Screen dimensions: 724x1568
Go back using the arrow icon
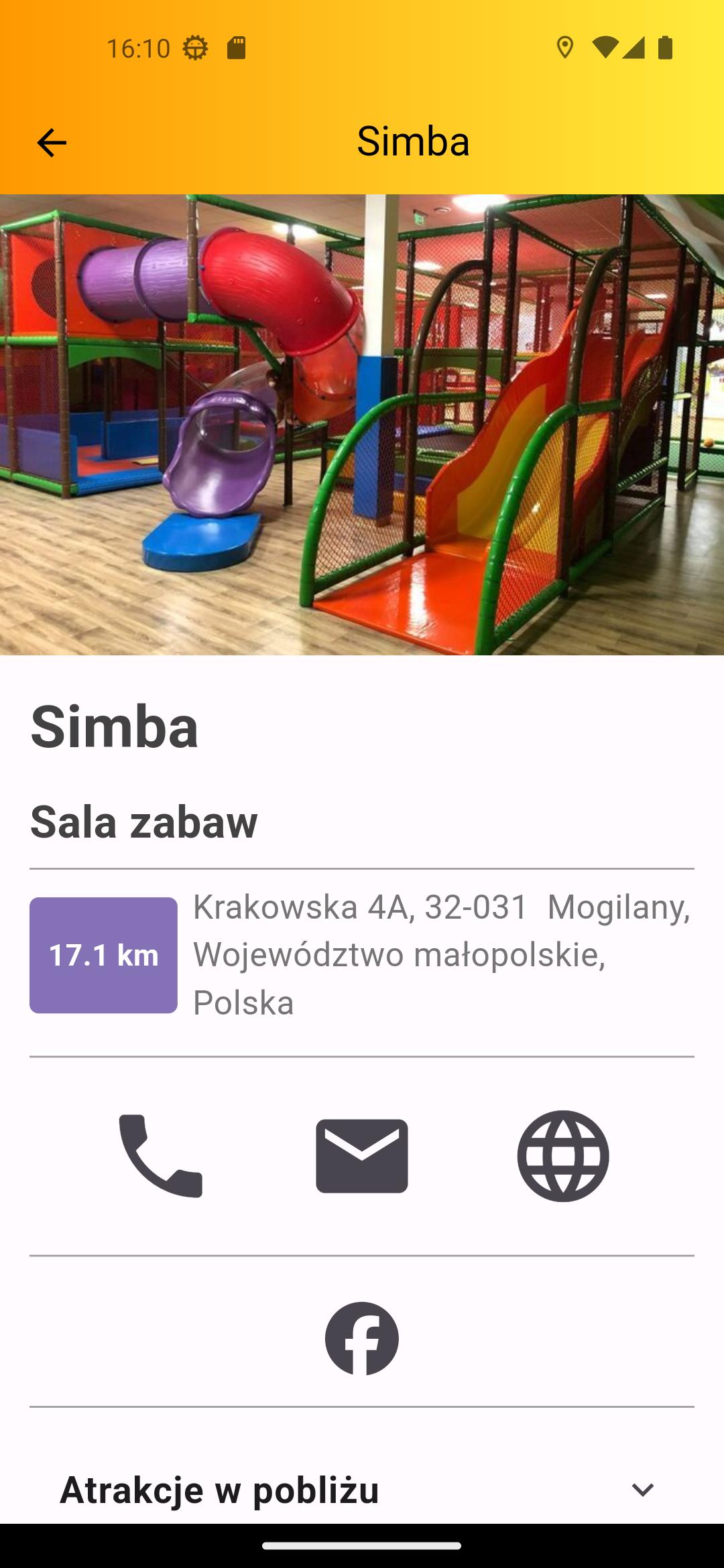(51, 143)
